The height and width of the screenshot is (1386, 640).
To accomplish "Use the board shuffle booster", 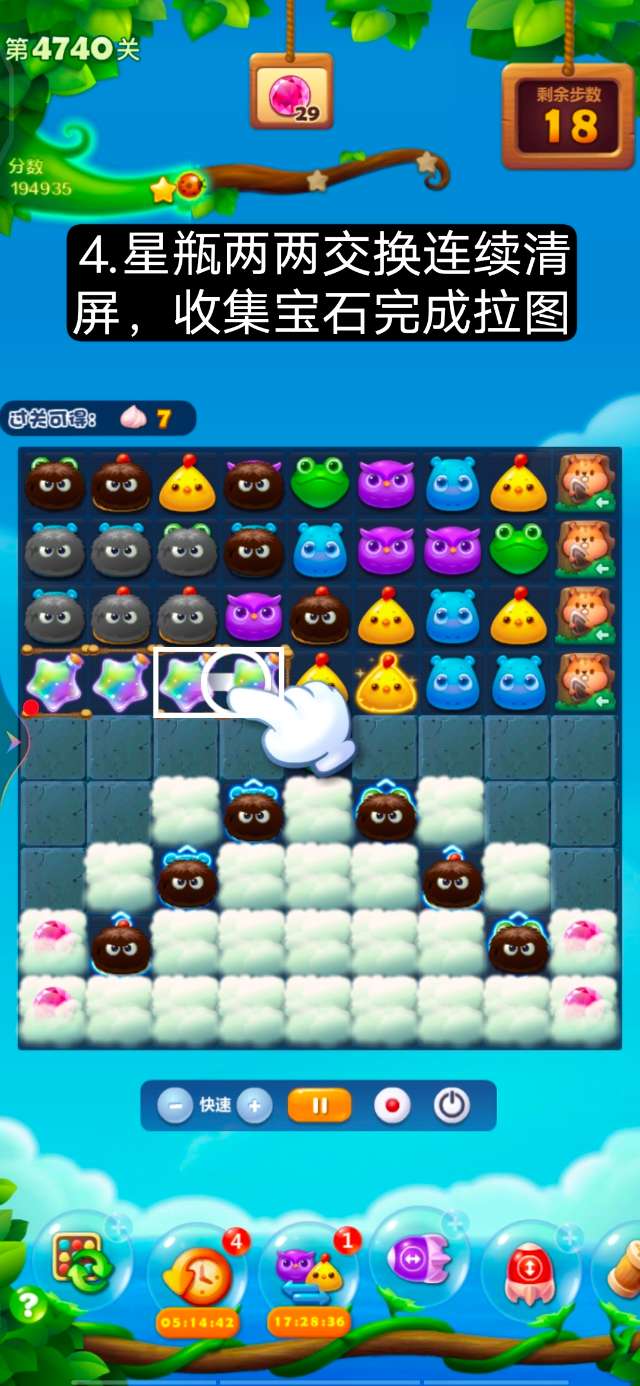I will 82,1263.
